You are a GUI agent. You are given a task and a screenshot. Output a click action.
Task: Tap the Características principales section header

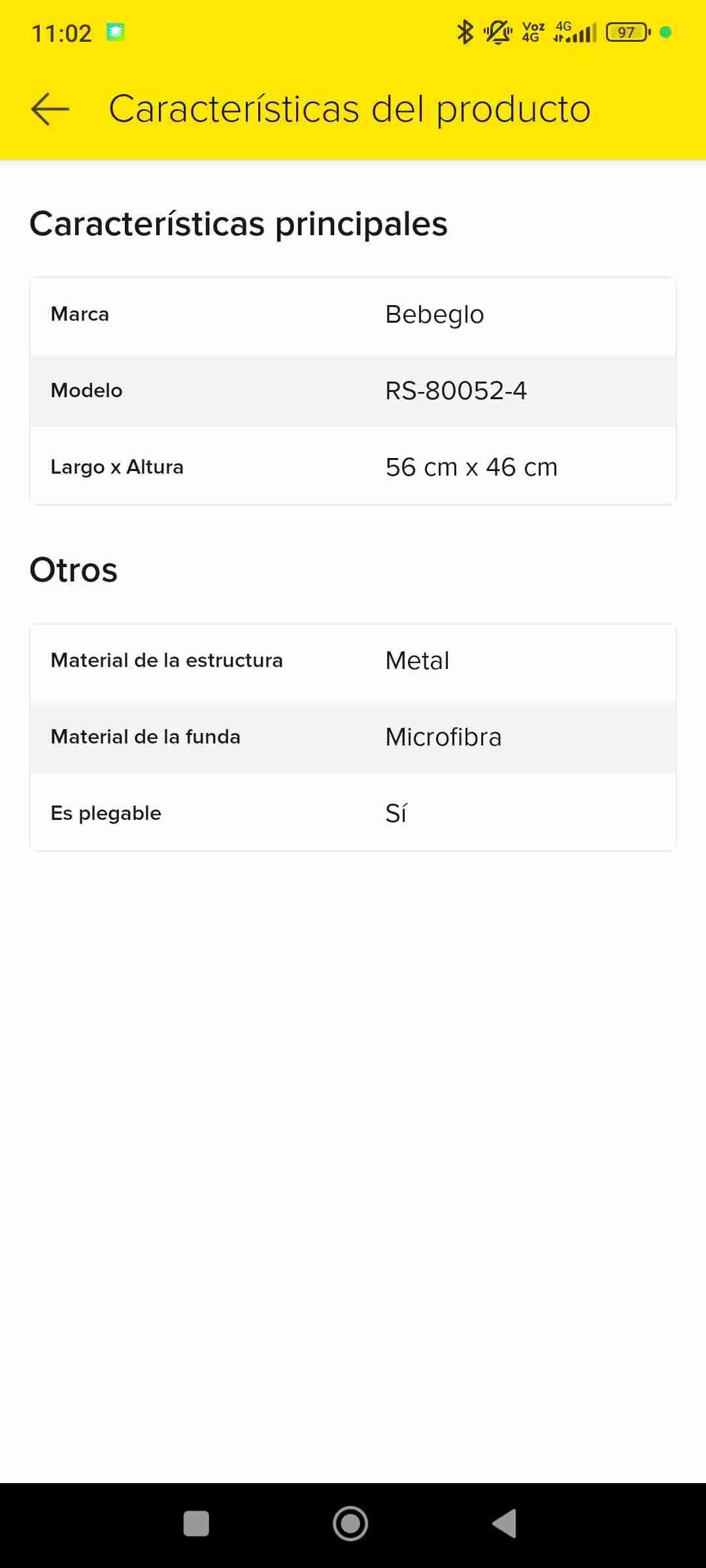click(x=239, y=224)
